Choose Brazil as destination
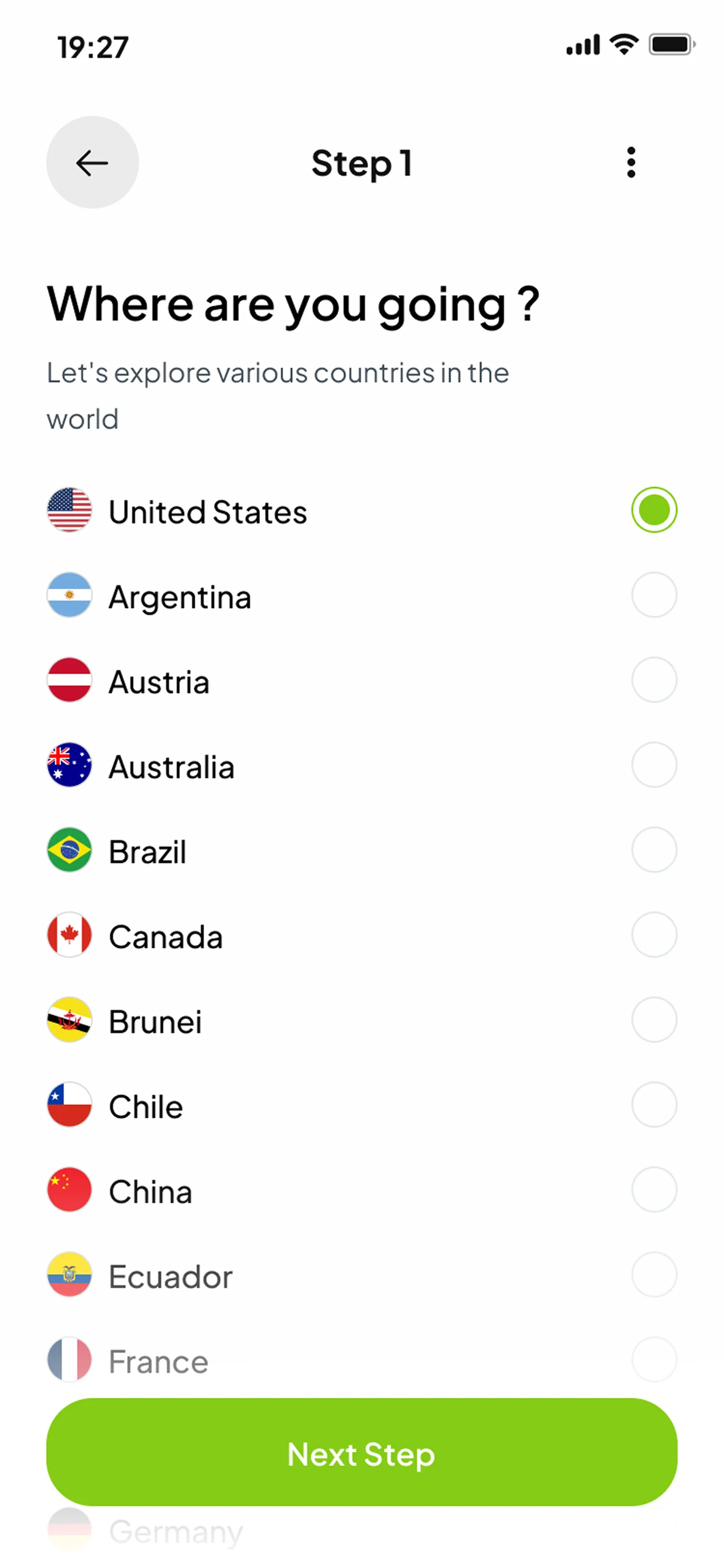The image size is (724, 1568). click(654, 850)
